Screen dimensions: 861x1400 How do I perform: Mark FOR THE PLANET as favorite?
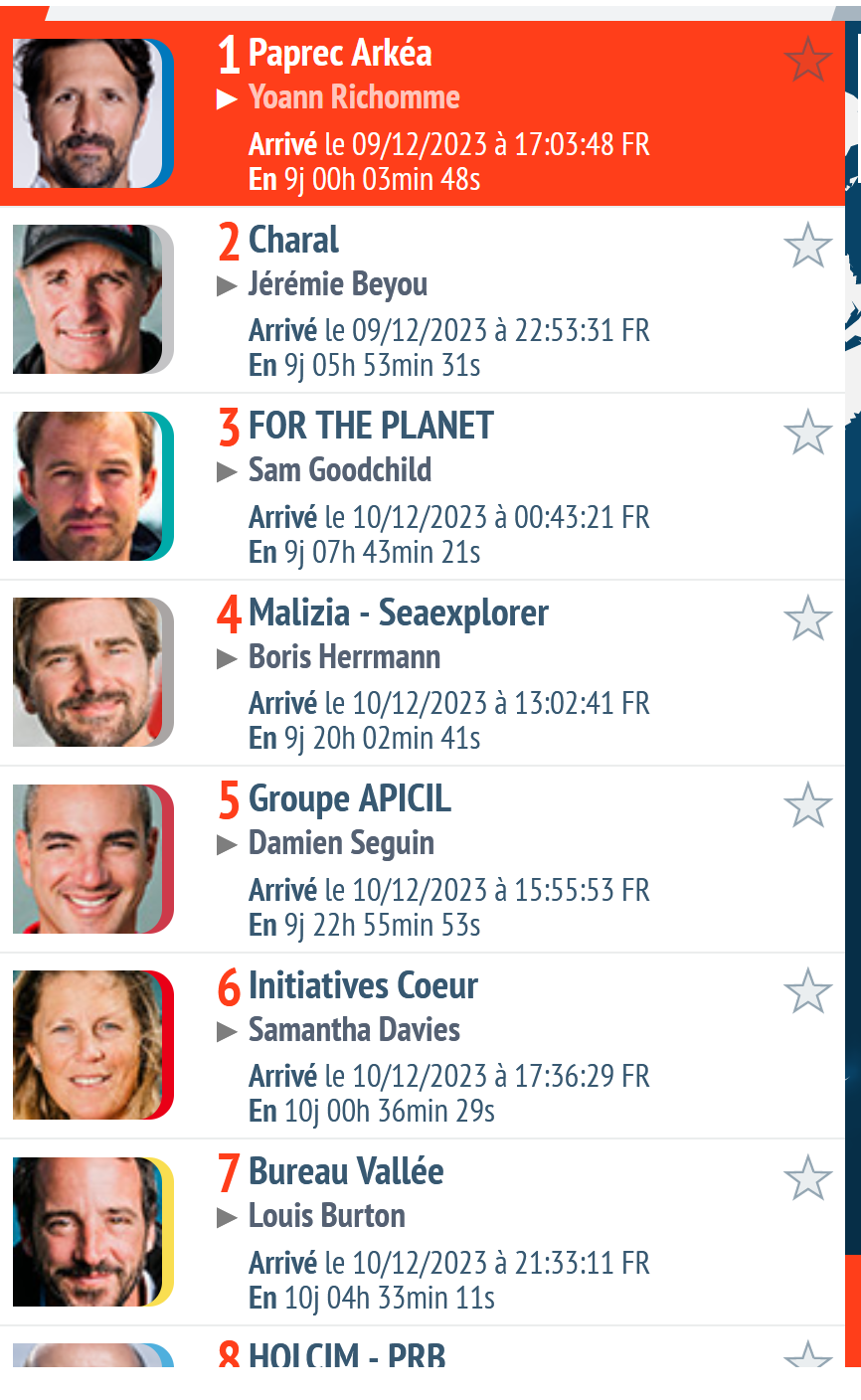[807, 432]
